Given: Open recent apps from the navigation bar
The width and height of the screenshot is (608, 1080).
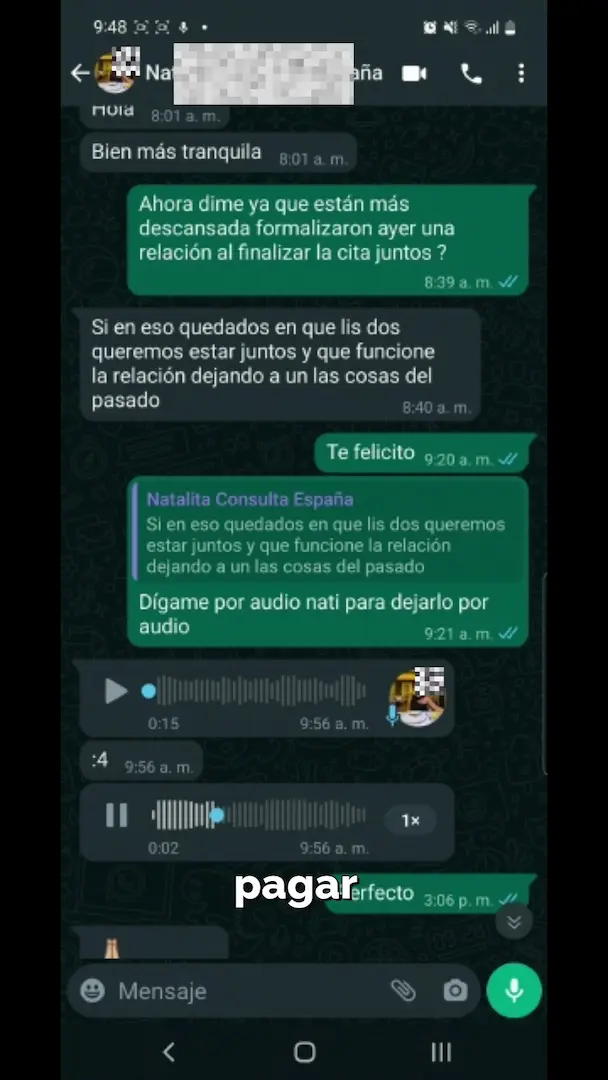Looking at the screenshot, I should tap(441, 1051).
